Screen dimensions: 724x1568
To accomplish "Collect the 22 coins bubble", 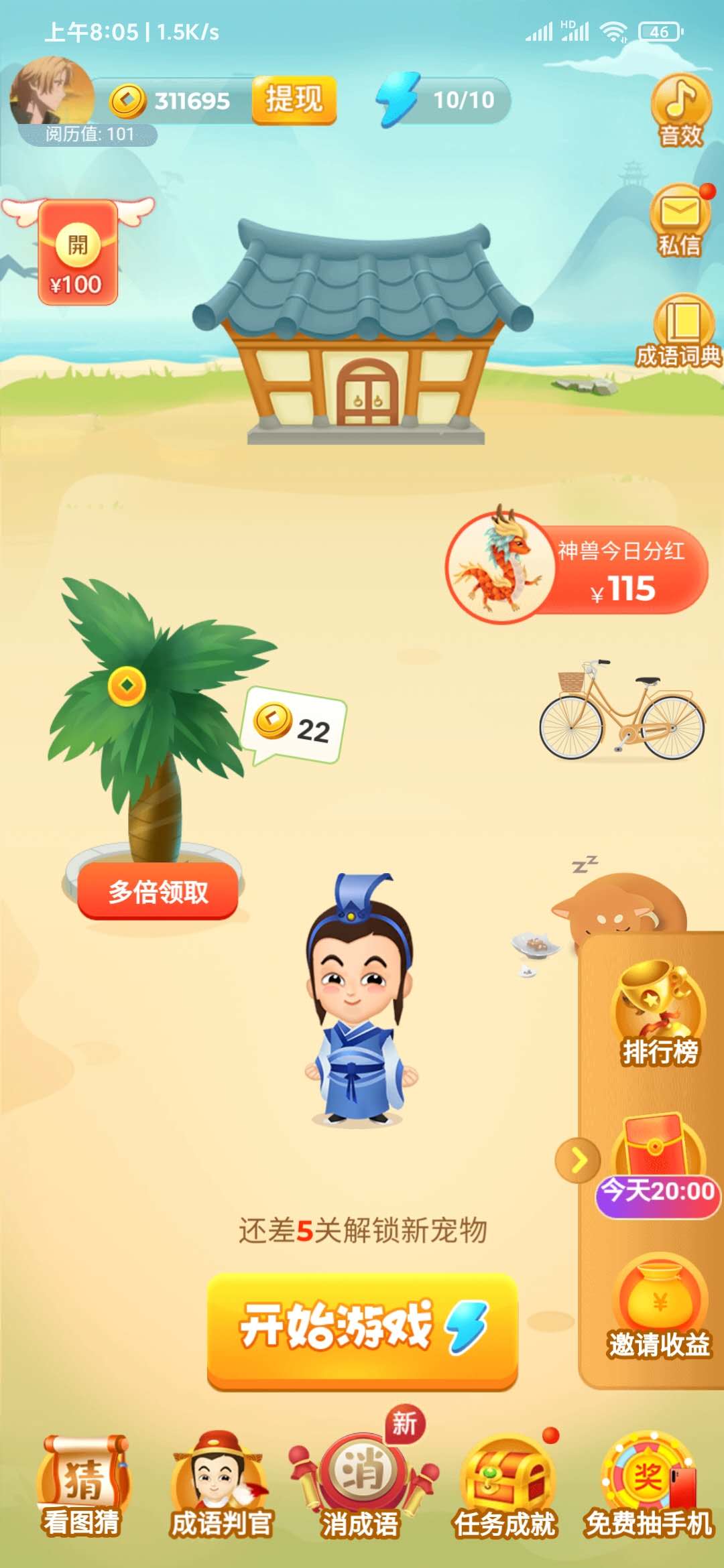I will [x=294, y=726].
